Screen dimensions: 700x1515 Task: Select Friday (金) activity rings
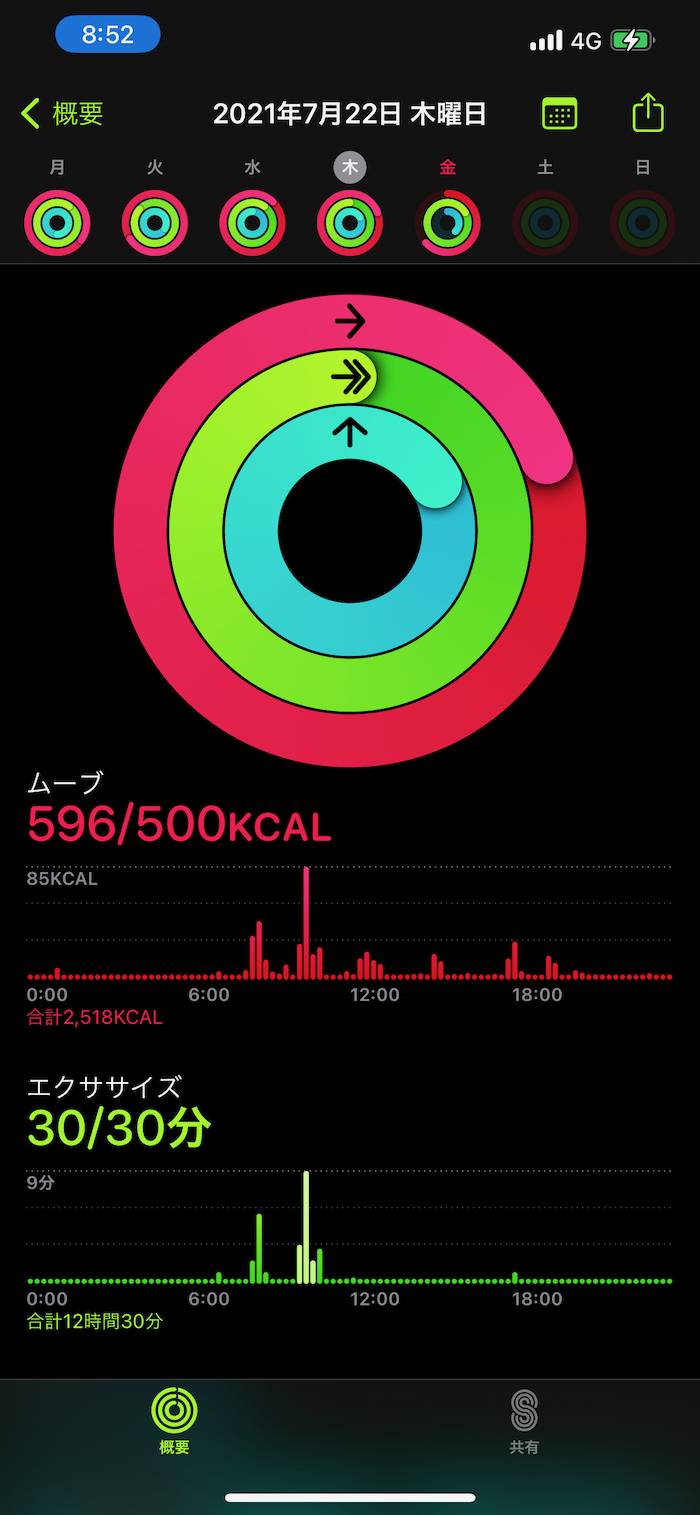click(x=447, y=222)
